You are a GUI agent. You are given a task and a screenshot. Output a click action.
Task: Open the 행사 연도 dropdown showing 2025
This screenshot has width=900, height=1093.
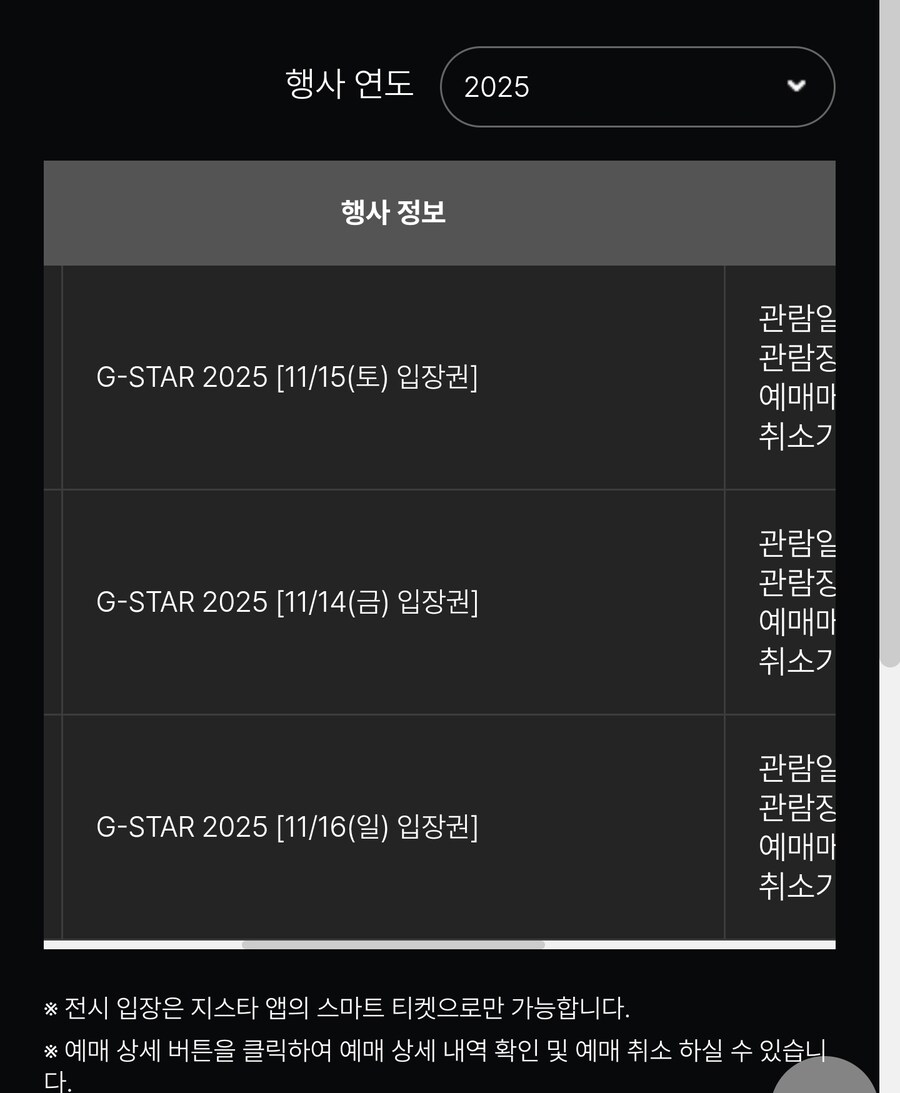637,87
